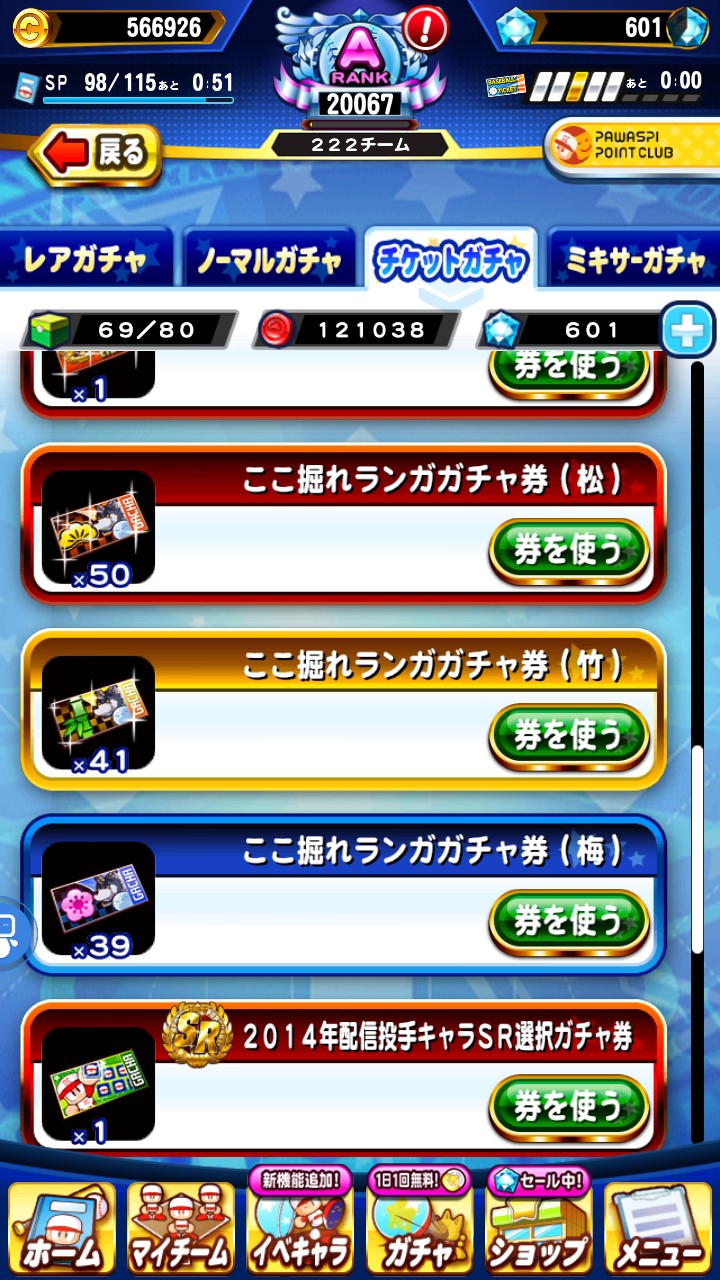Use a ここ掘れランガガチャ券(松) ticket
The width and height of the screenshot is (720, 1280).
click(x=569, y=550)
